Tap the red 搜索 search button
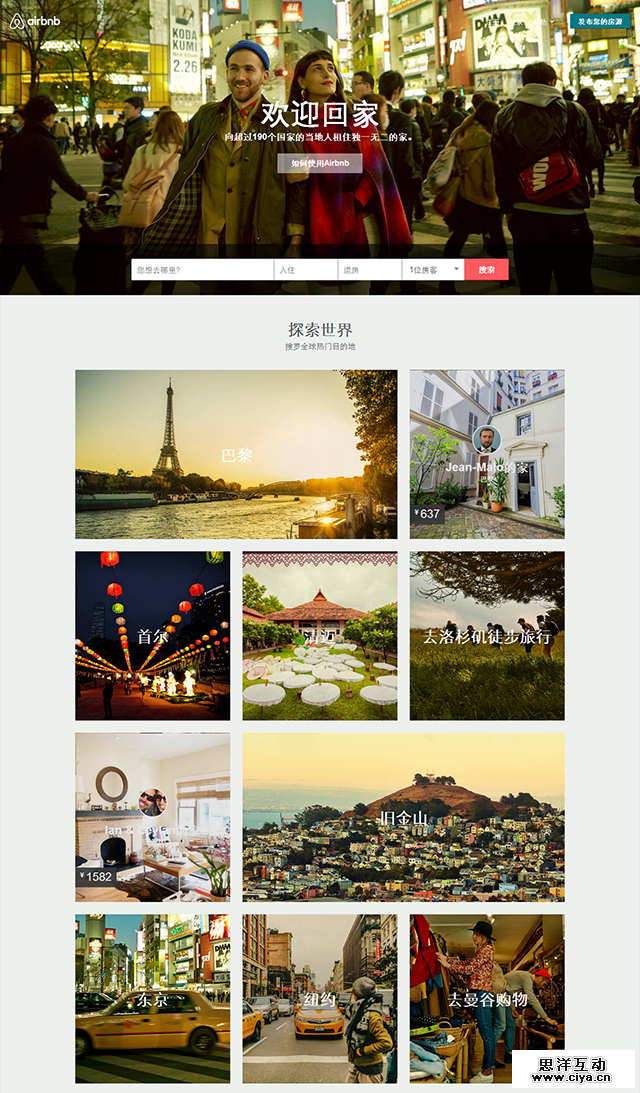The width and height of the screenshot is (640, 1093). pyautogui.click(x=486, y=270)
